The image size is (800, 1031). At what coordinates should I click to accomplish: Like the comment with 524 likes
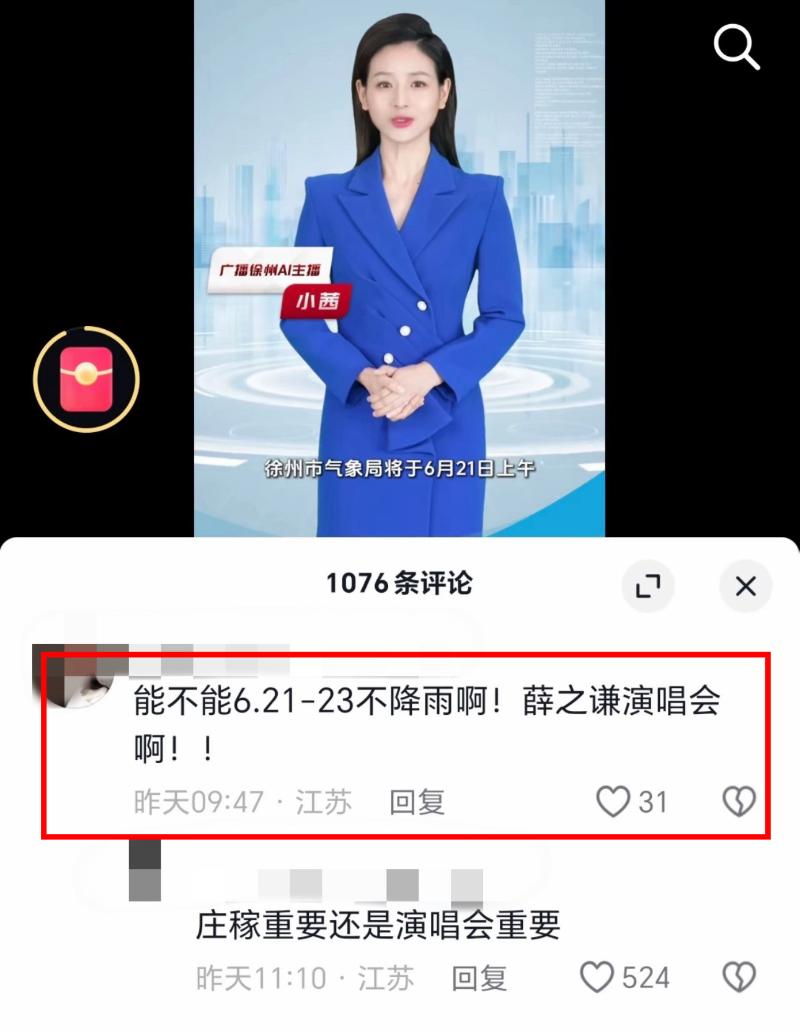coord(597,978)
